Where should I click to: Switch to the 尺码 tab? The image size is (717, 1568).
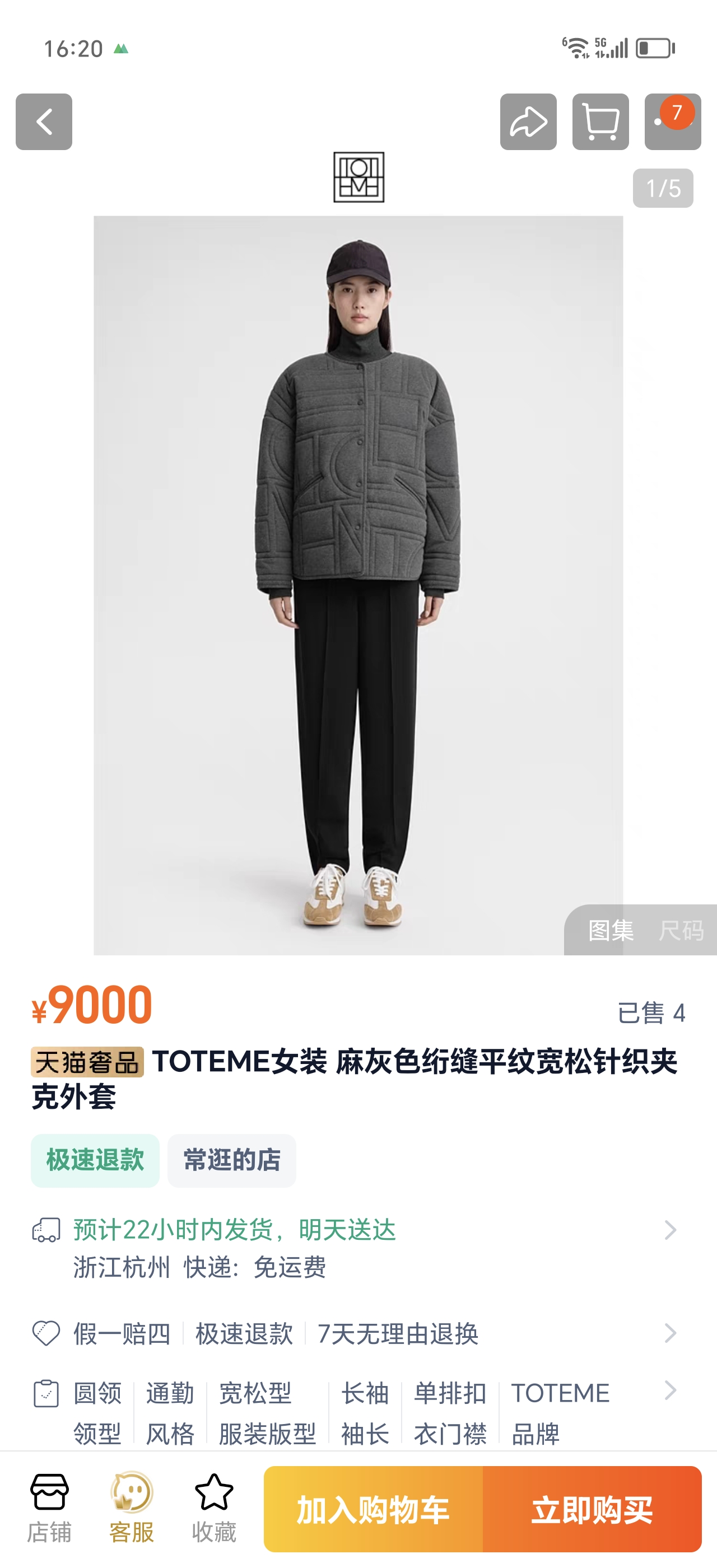[681, 931]
